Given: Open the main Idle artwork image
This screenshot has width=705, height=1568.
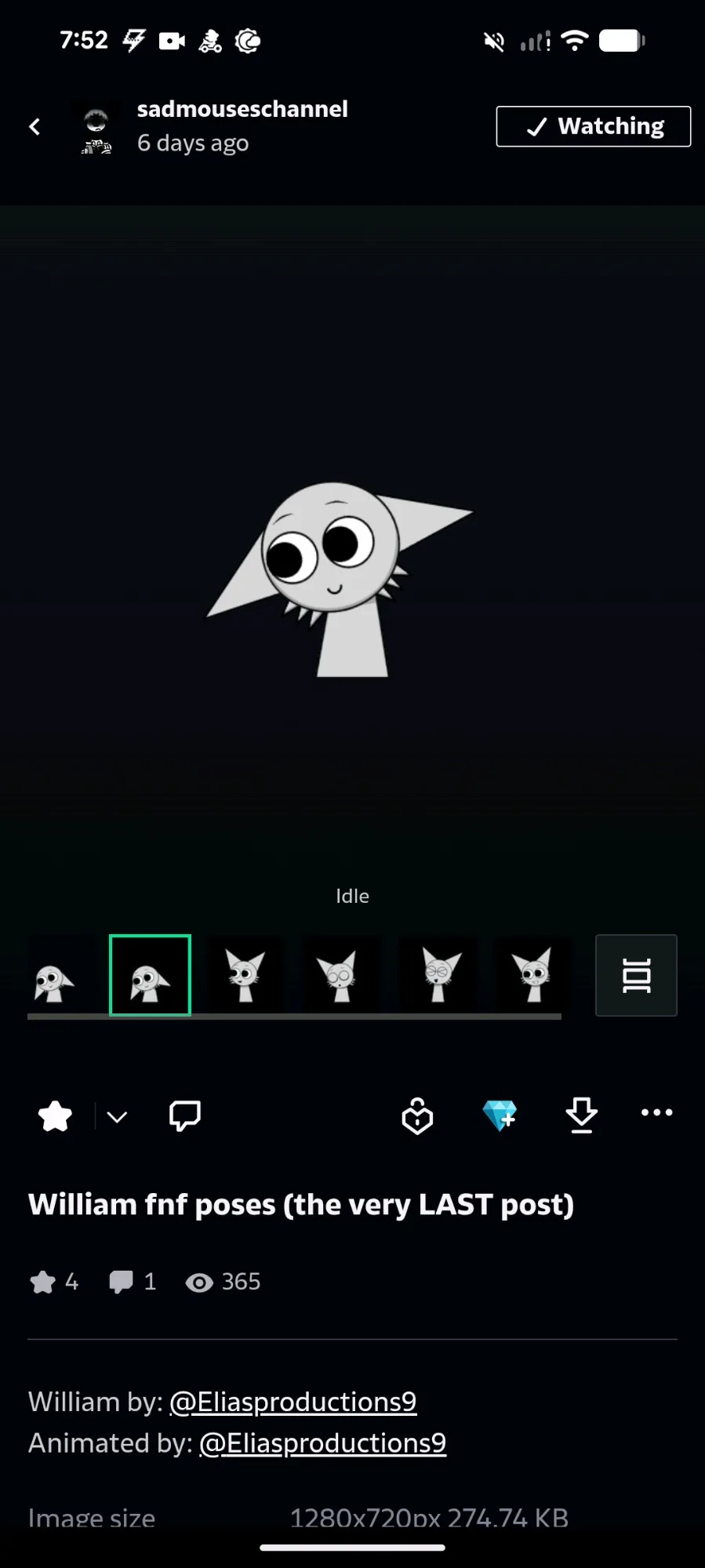Looking at the screenshot, I should coord(340,580).
